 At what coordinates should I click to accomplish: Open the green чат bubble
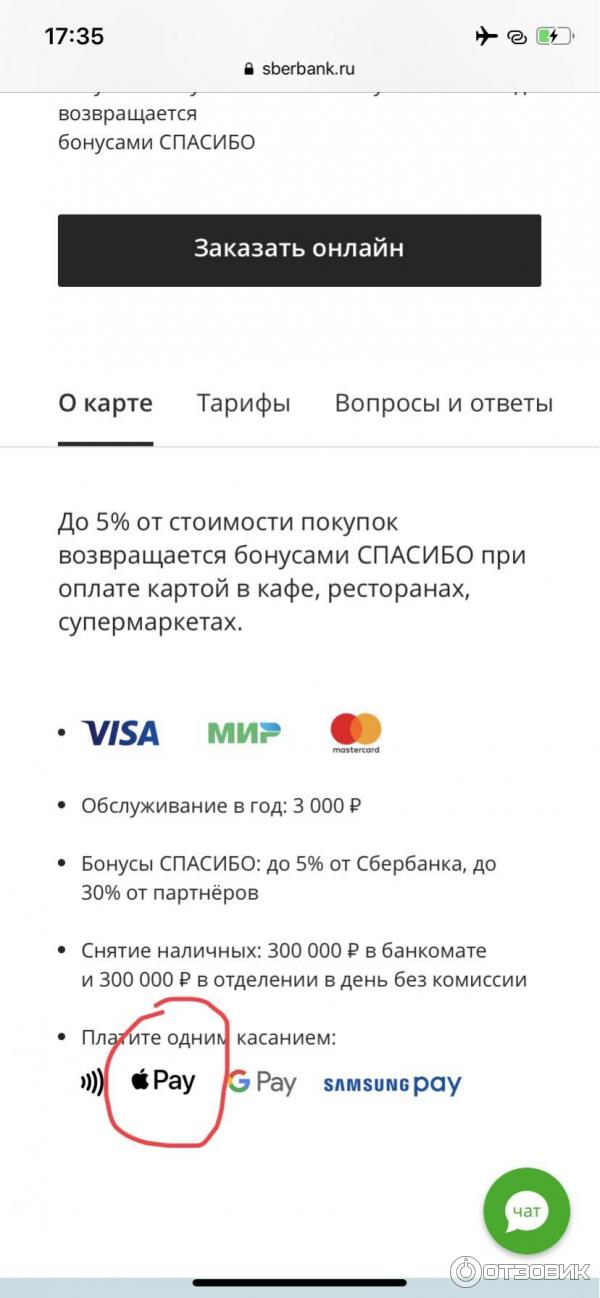click(526, 1211)
